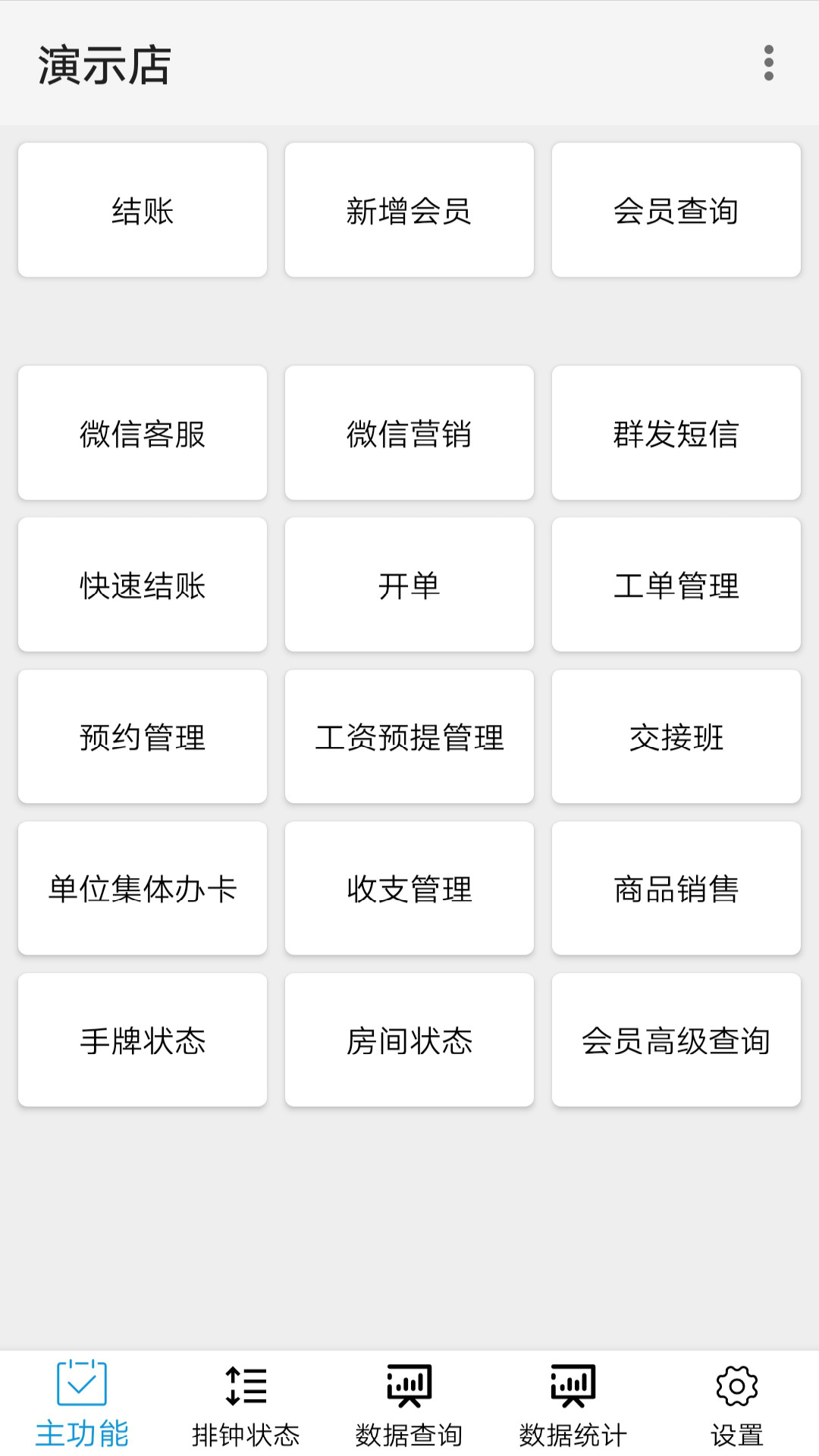Open the 结账 checkout function

[142, 210]
